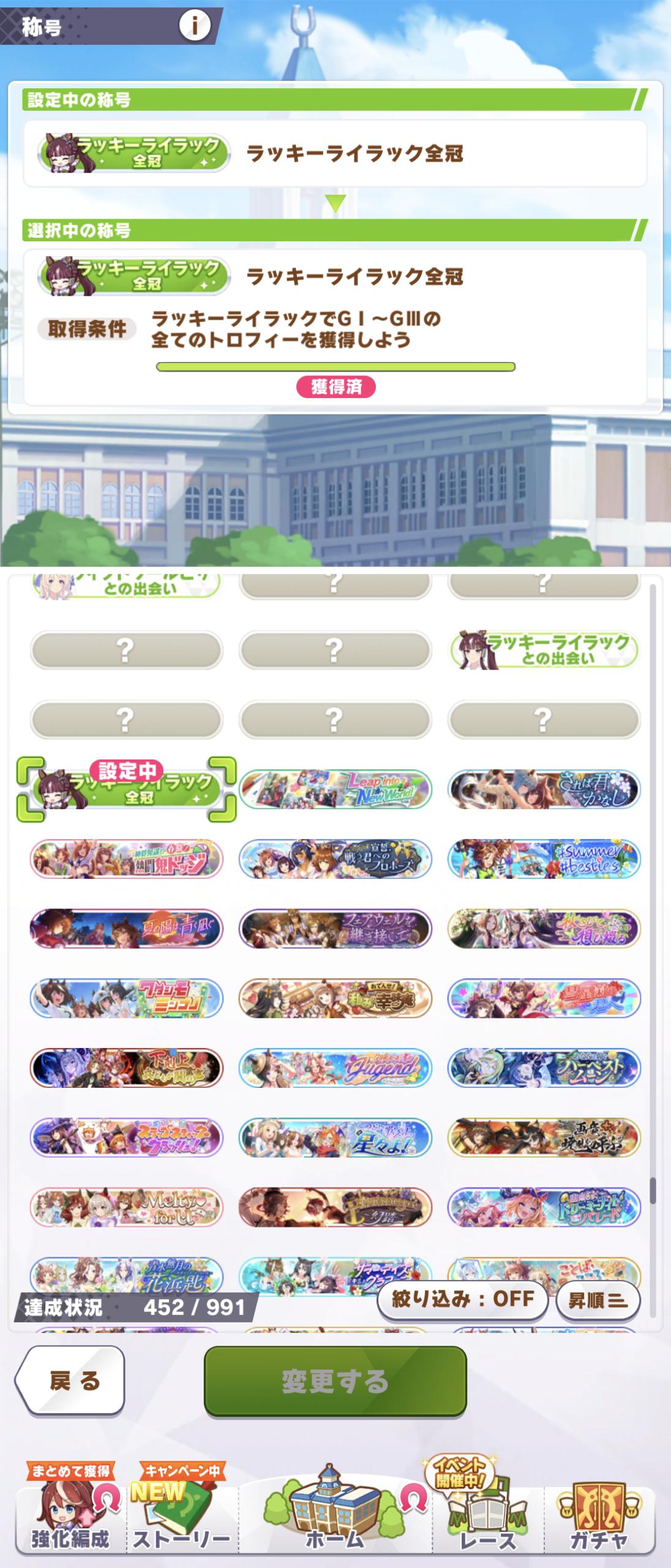Pick the ウマッモミッコン title badge

click(127, 998)
